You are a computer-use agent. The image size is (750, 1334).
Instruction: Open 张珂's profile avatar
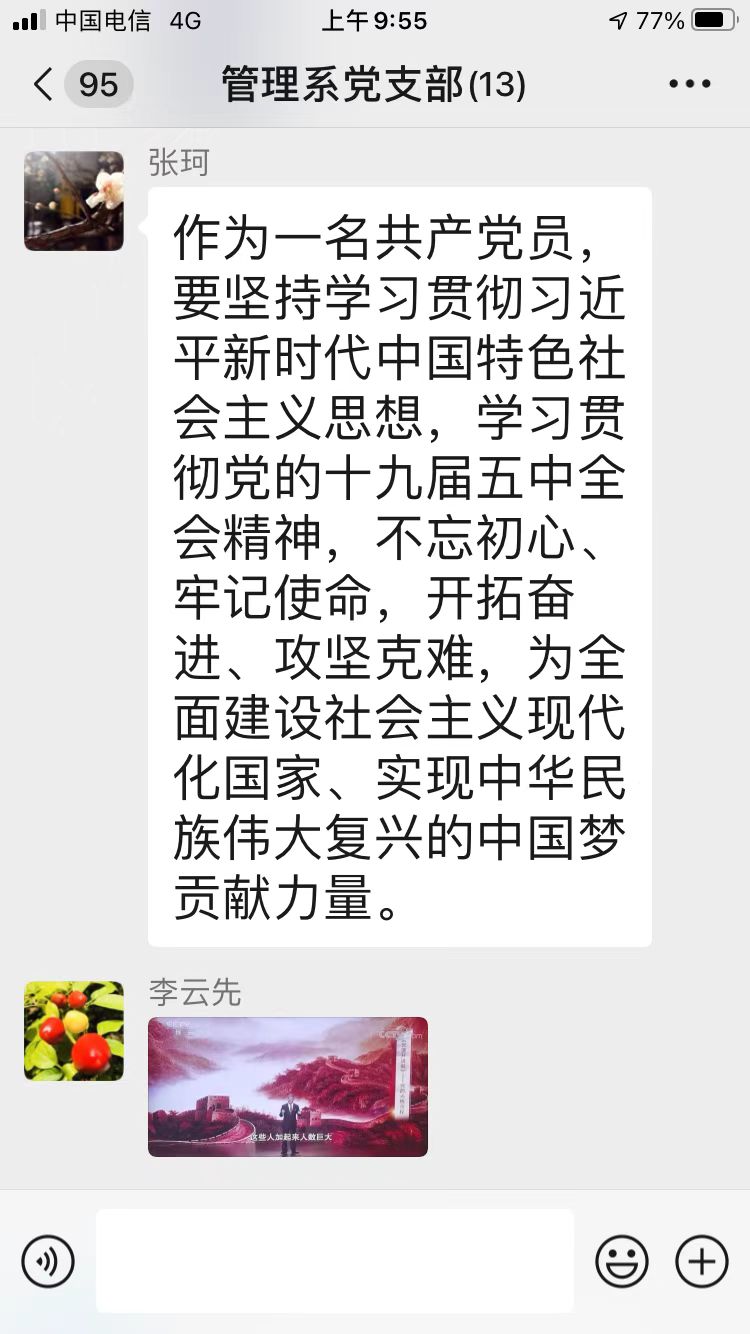point(74,201)
